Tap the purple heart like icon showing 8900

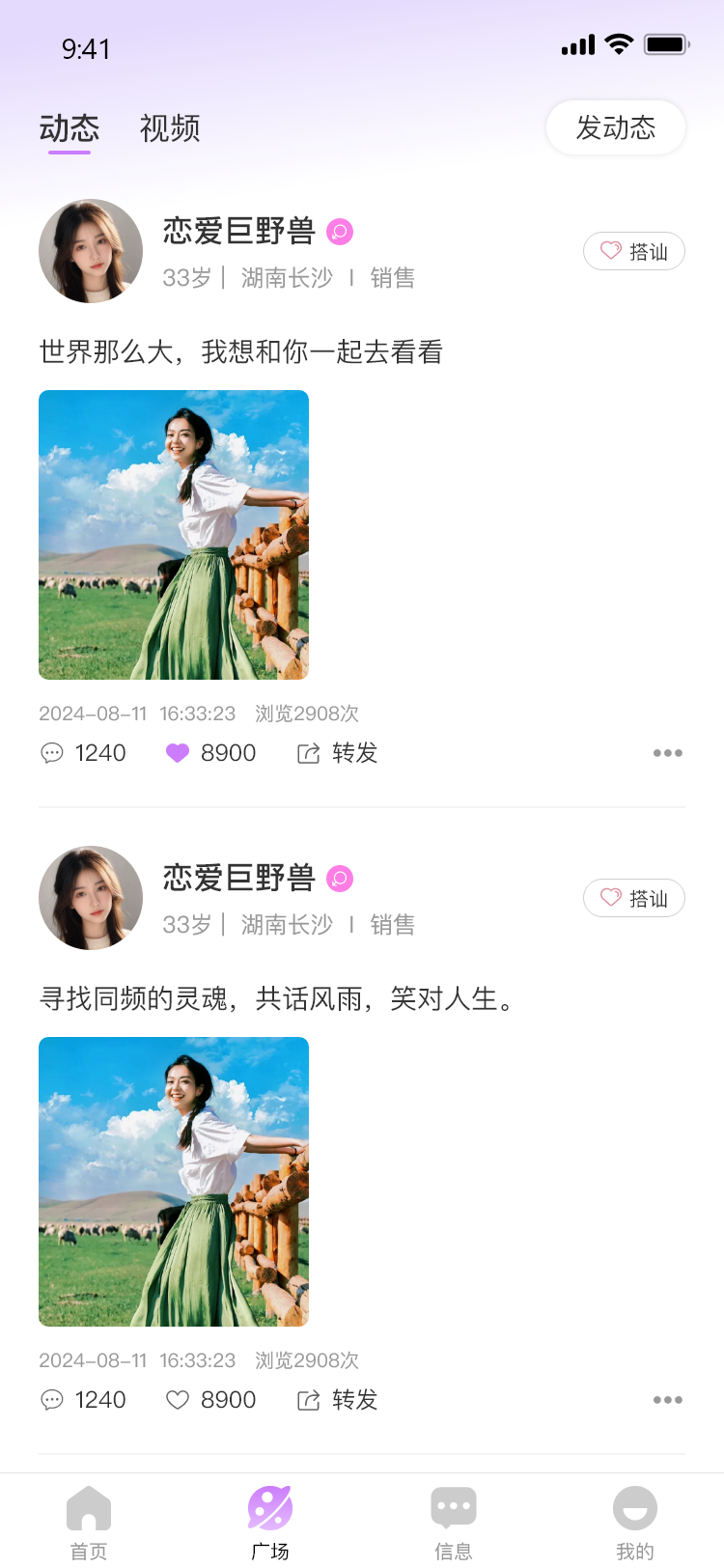(178, 752)
